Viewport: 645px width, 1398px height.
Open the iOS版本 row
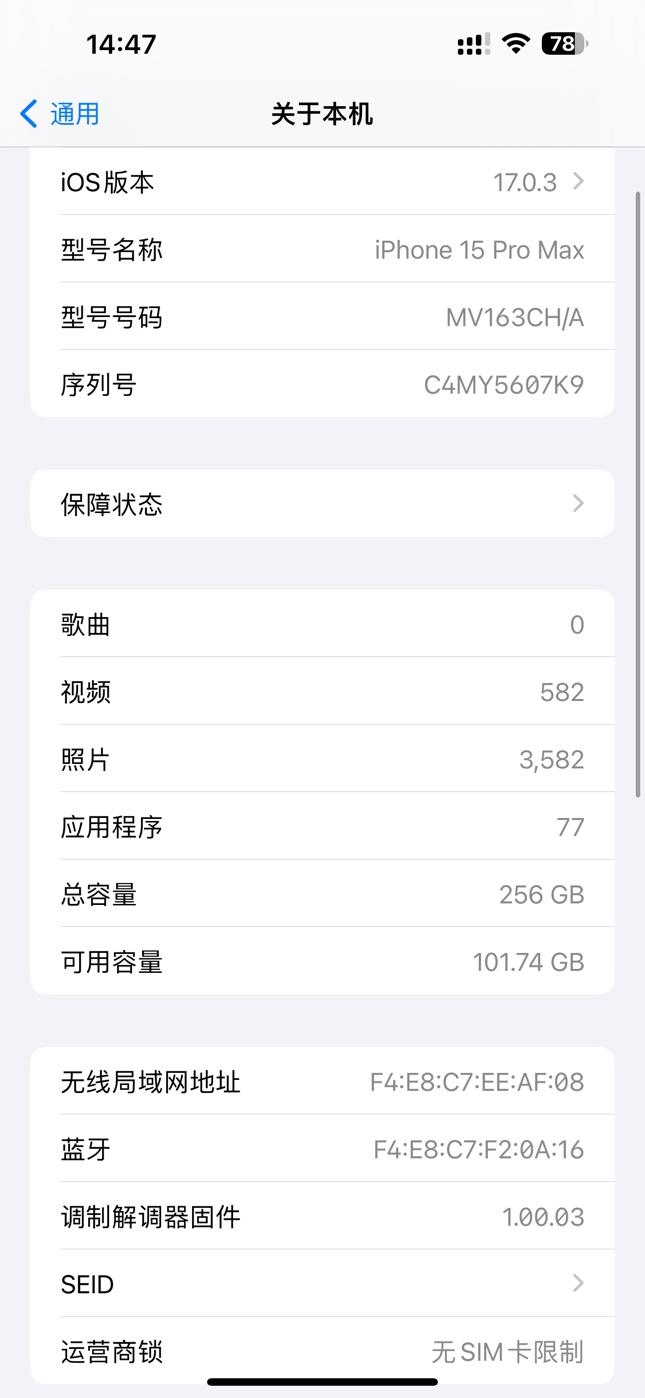tap(322, 182)
